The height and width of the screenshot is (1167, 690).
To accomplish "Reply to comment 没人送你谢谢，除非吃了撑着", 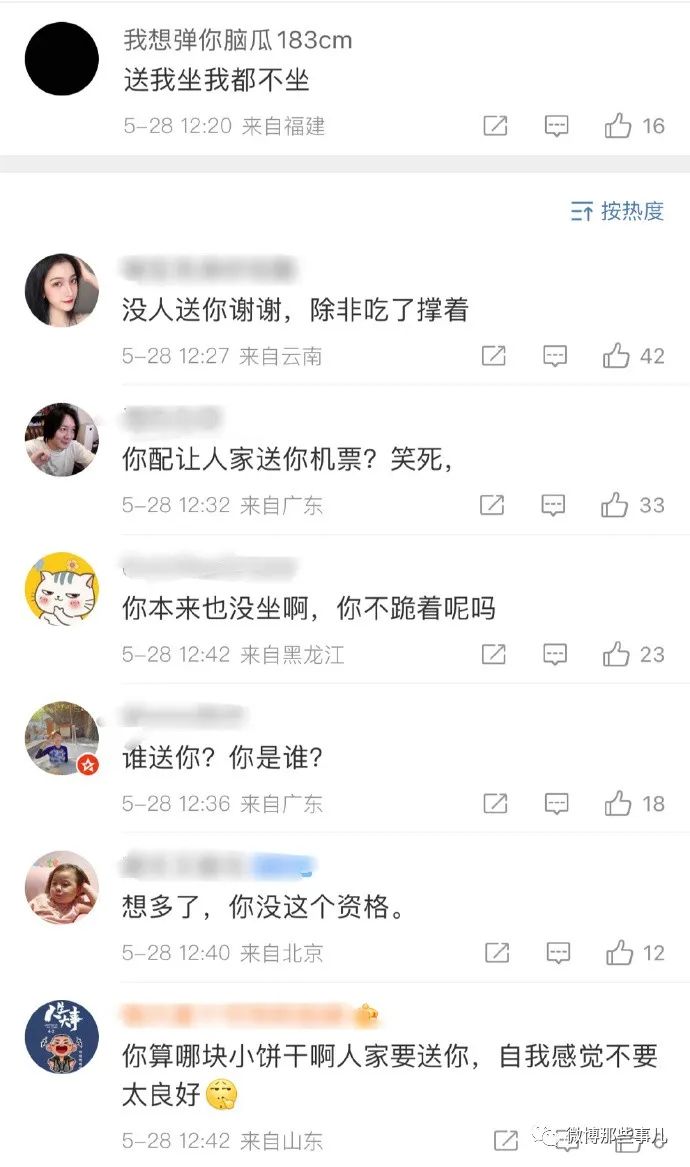I will [555, 356].
